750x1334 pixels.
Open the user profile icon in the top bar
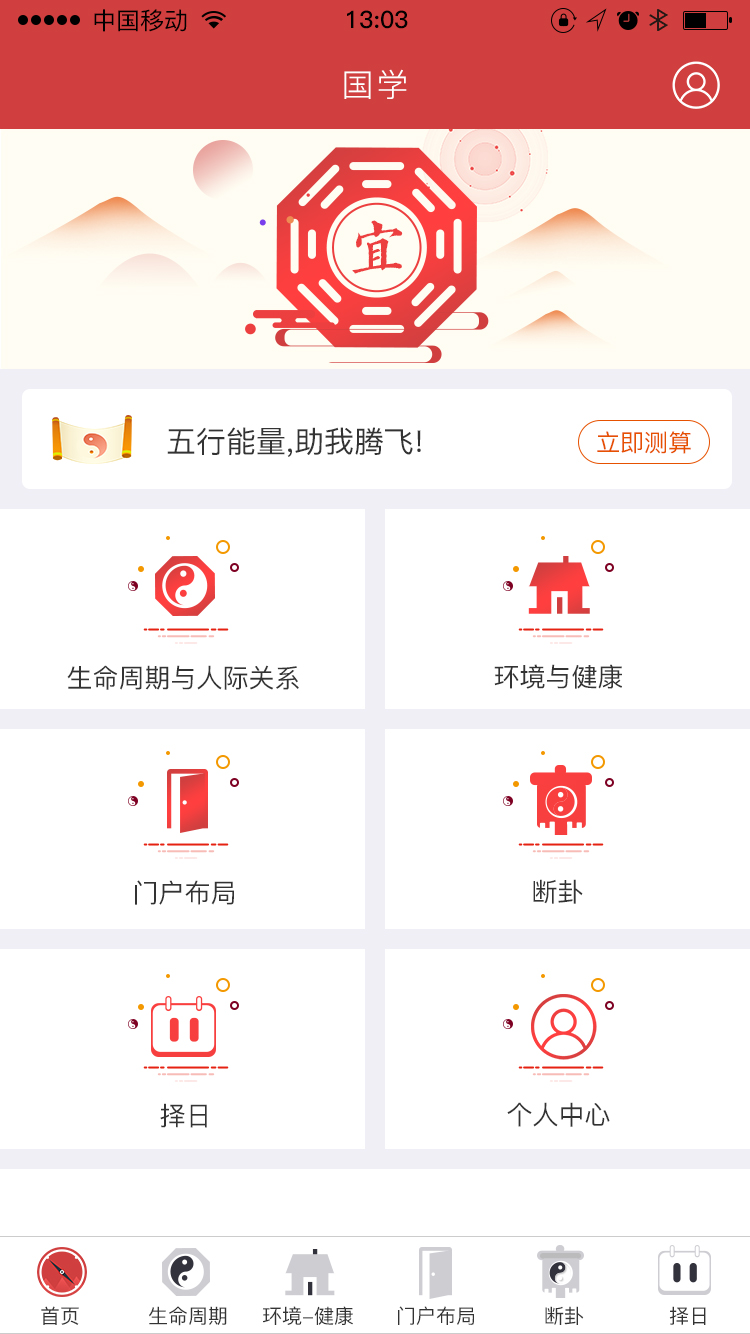(x=698, y=85)
